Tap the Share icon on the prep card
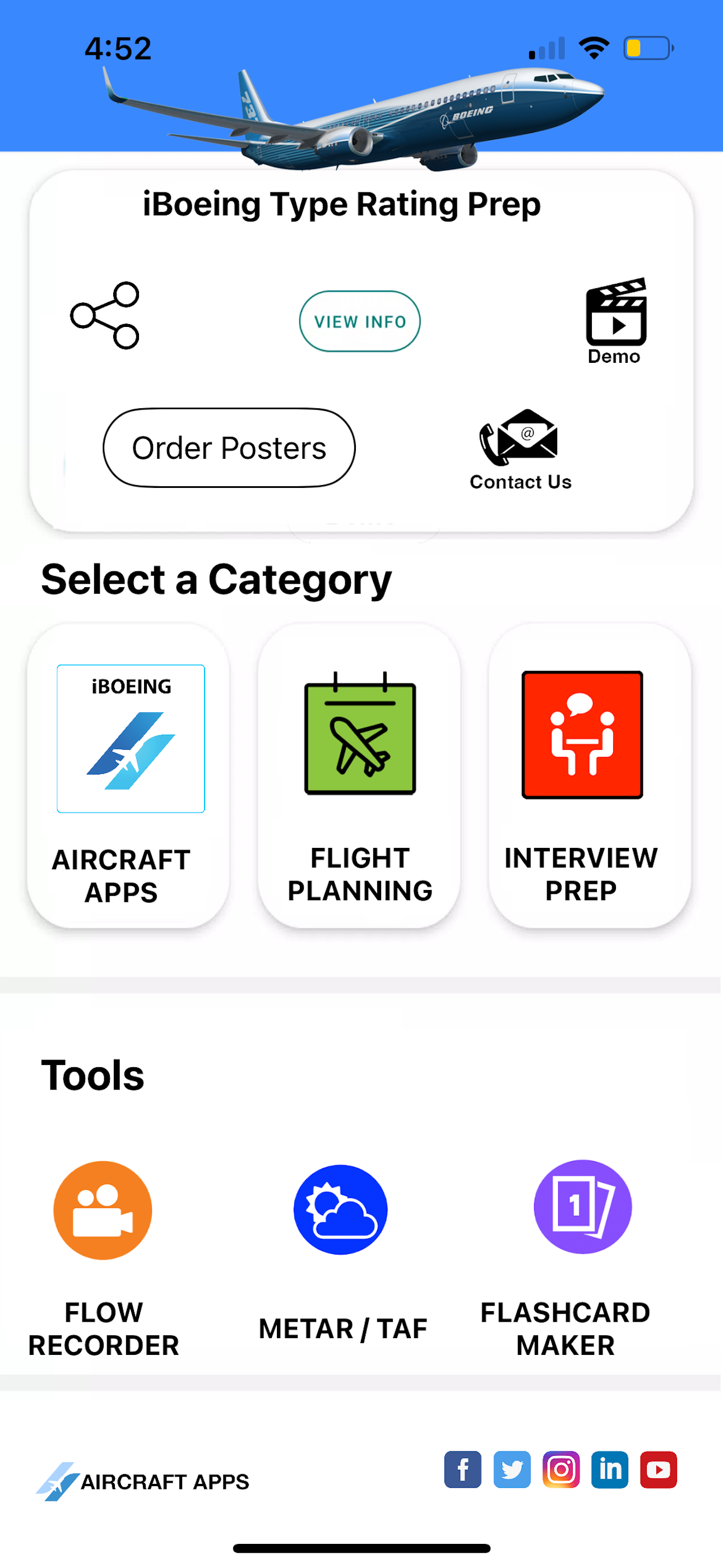Screen dimensions: 723x1568 [106, 315]
